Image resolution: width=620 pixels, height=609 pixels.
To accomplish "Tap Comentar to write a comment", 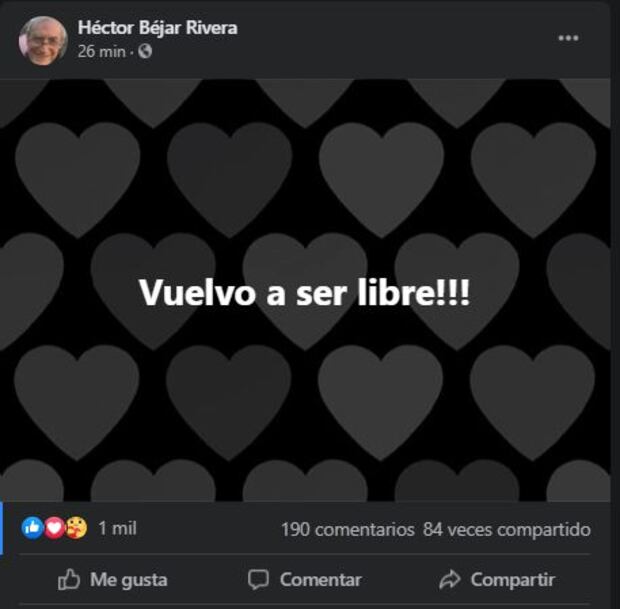I will point(305,579).
